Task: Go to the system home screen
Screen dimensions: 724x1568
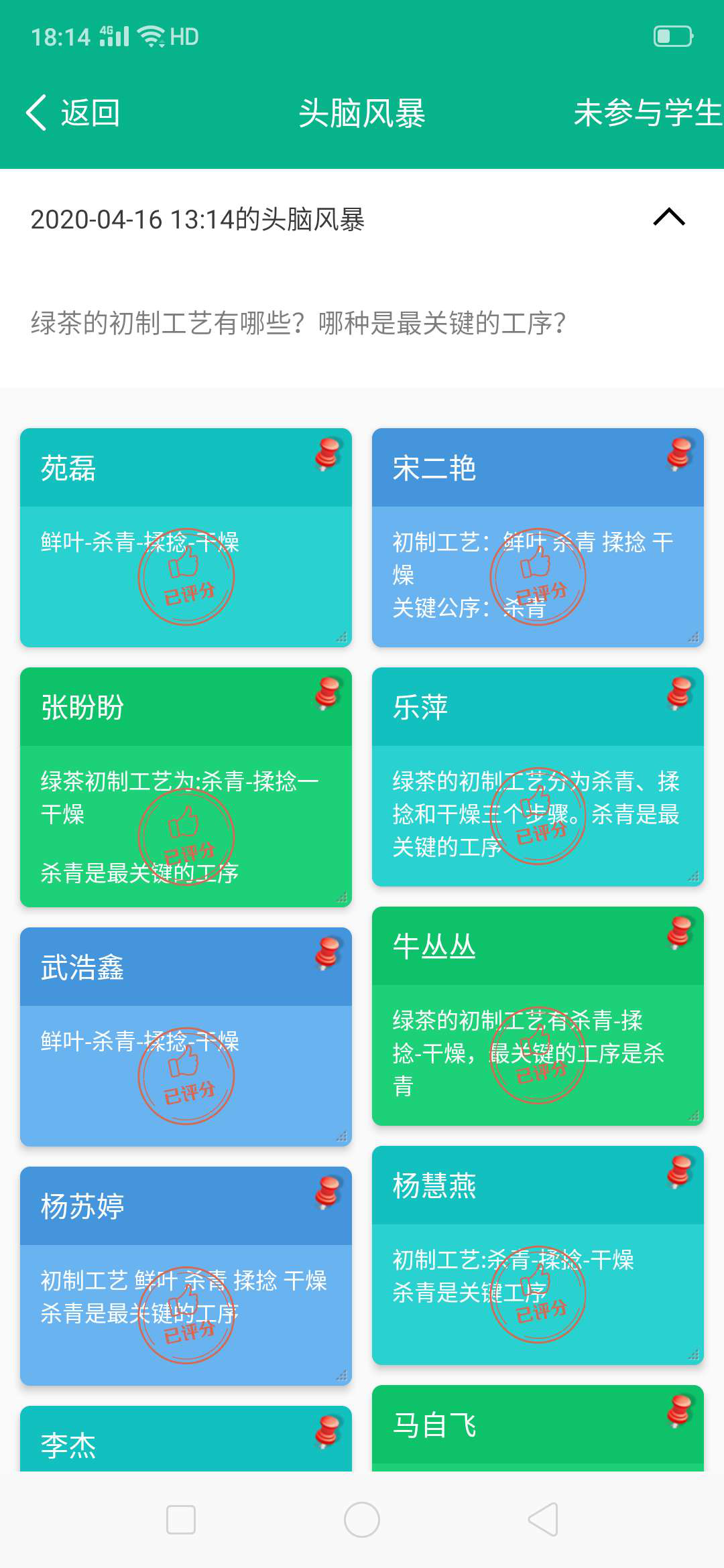Action: tap(362, 1520)
